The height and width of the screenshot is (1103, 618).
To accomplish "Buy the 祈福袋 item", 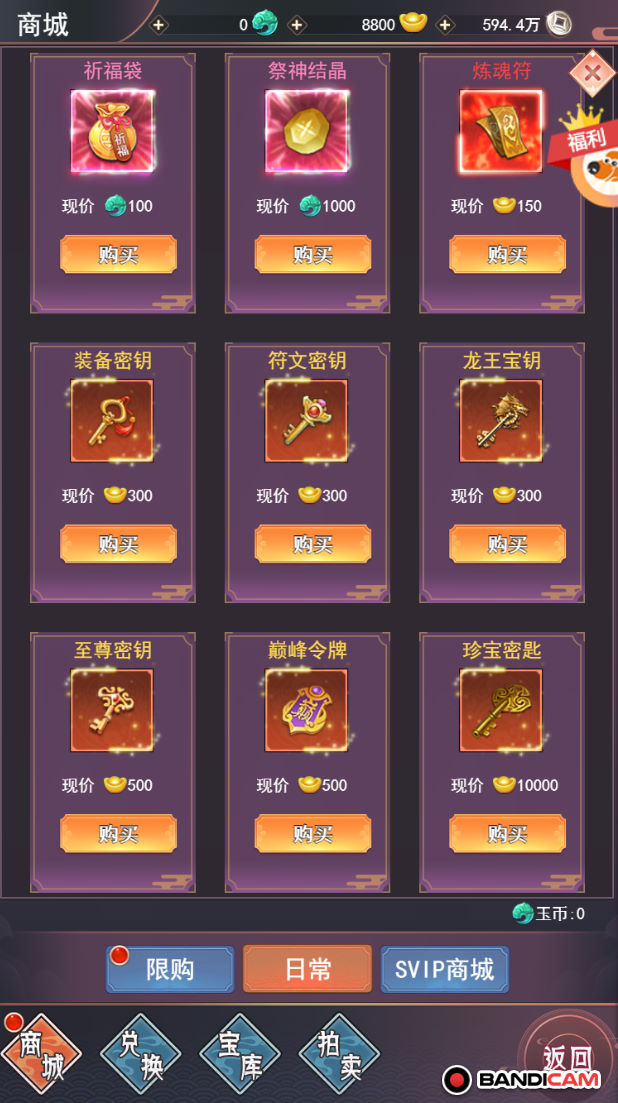I will point(118,254).
